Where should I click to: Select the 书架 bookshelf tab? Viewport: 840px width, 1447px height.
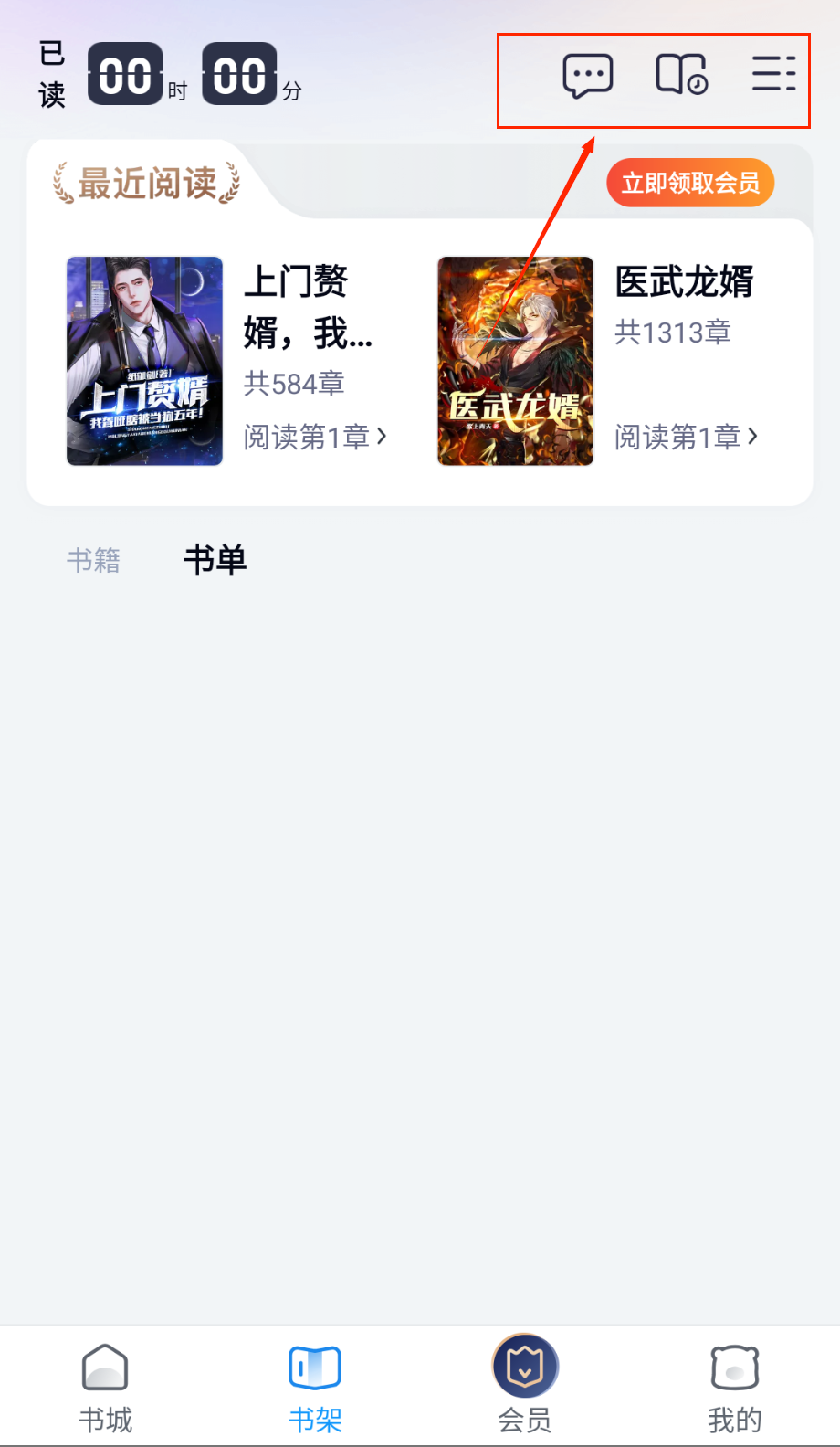pos(315,1387)
